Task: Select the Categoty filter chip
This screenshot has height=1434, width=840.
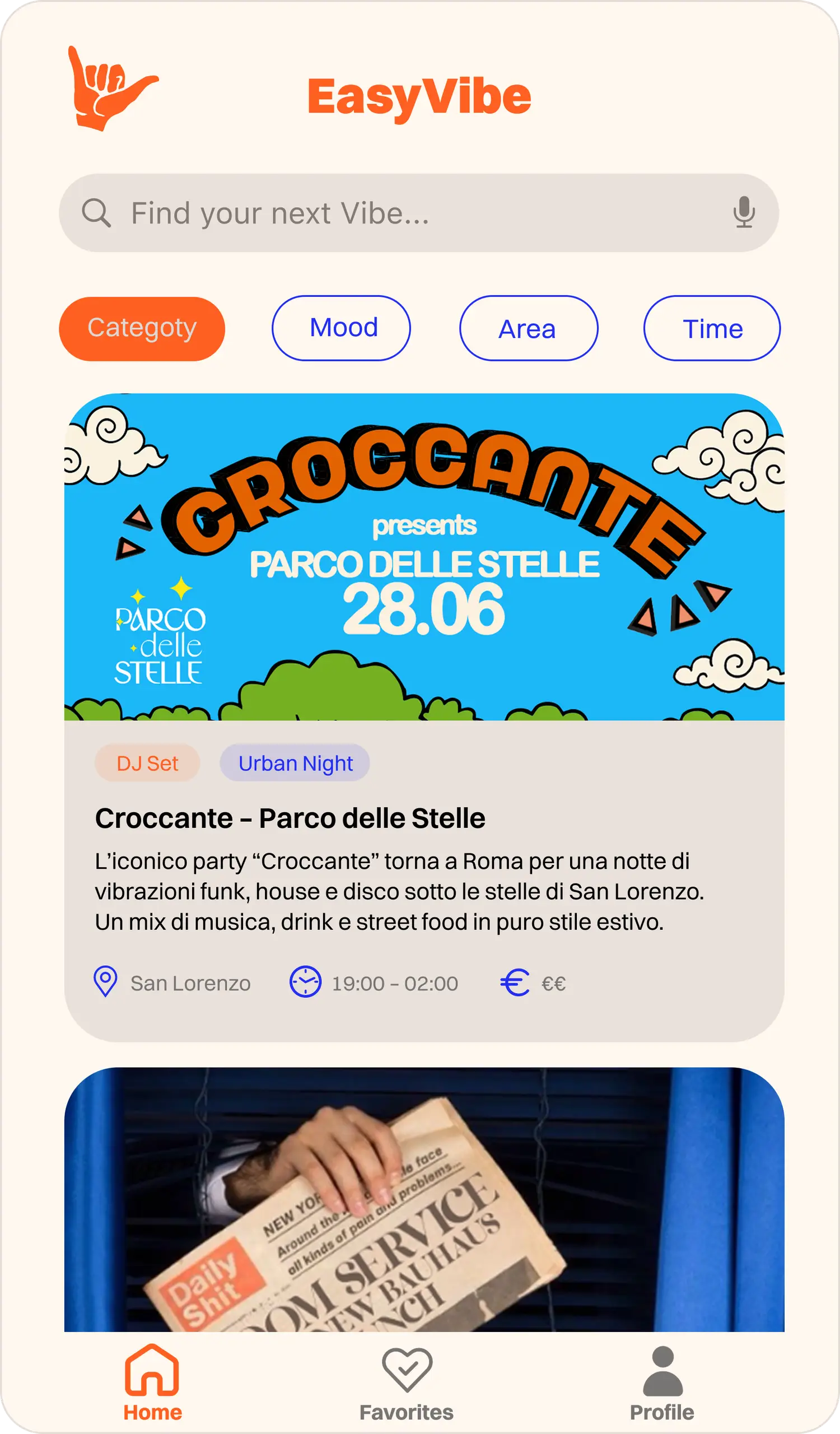Action: click(x=142, y=328)
